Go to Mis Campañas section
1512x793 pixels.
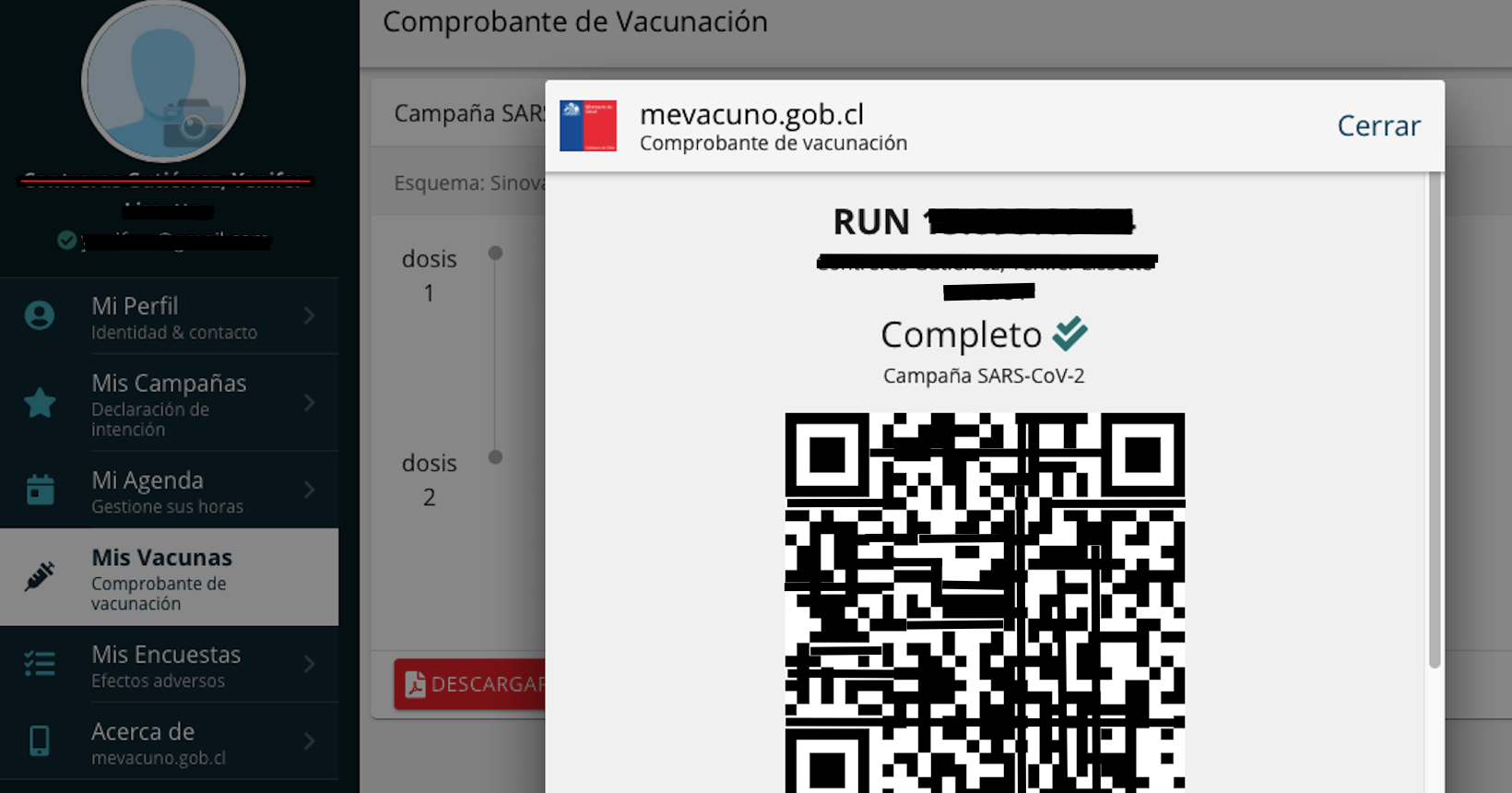(170, 403)
